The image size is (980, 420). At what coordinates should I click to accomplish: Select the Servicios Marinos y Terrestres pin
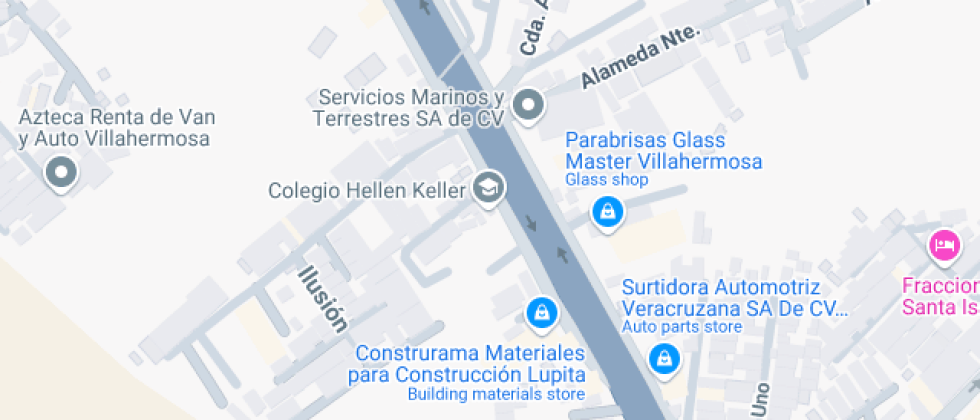tap(527, 104)
